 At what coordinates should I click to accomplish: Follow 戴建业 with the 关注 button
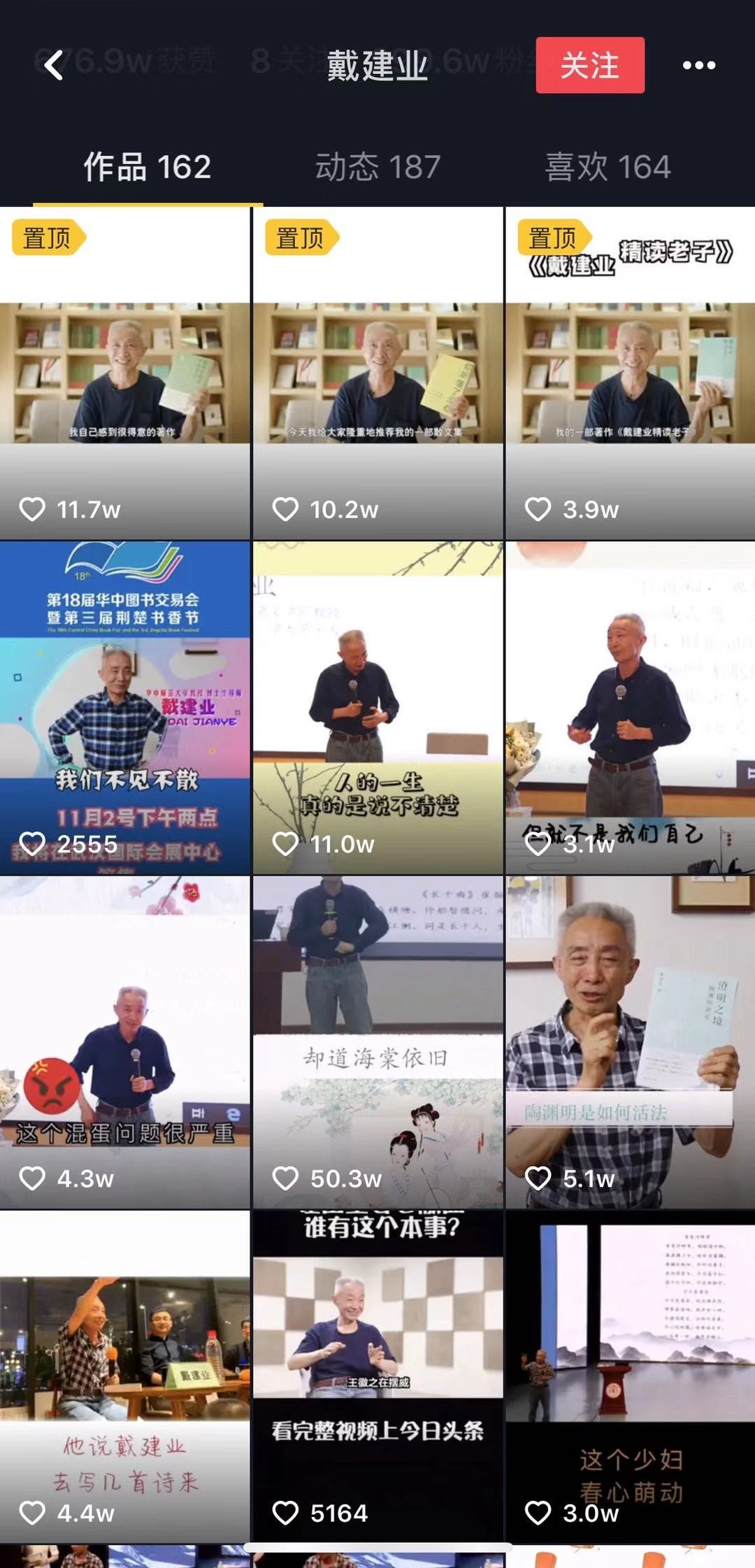tap(589, 65)
